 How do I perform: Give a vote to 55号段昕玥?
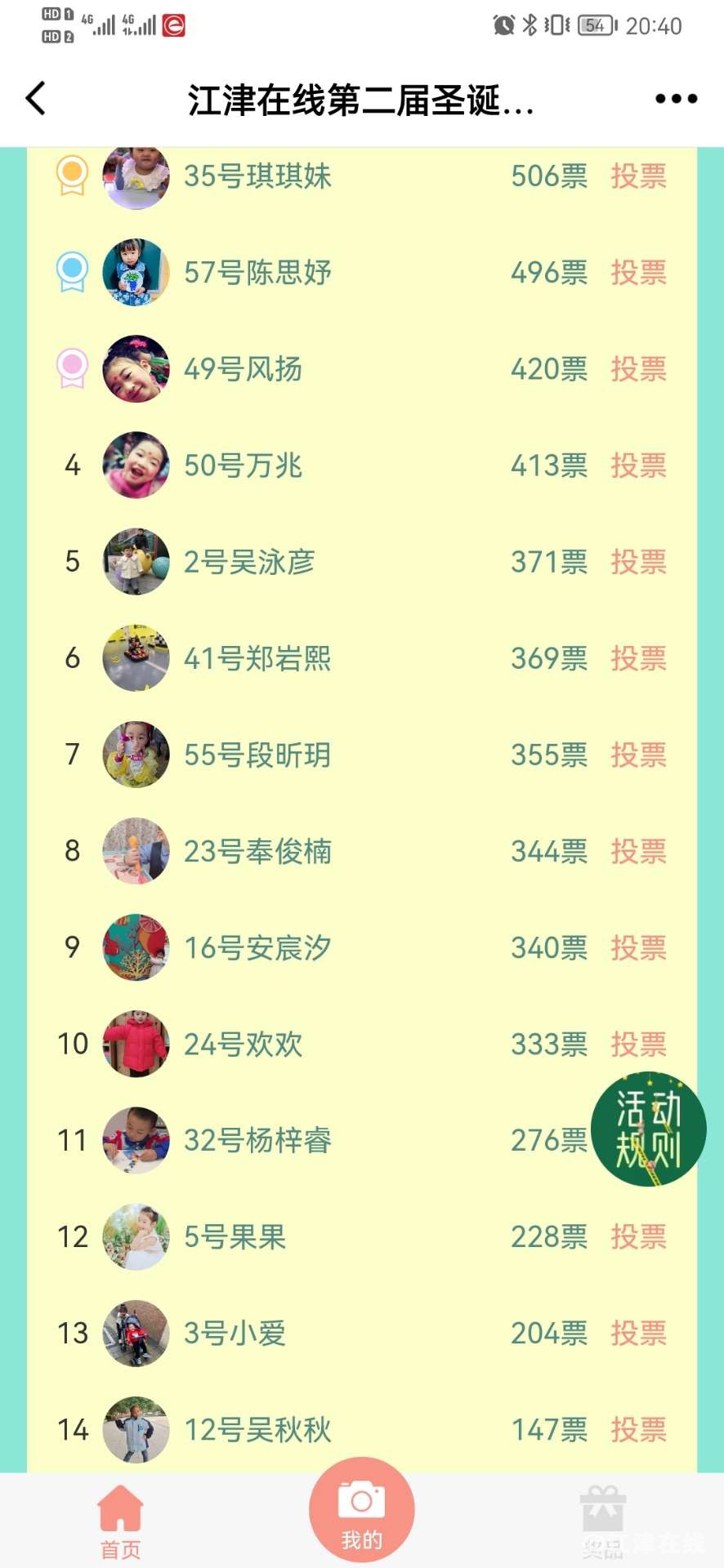click(x=638, y=755)
